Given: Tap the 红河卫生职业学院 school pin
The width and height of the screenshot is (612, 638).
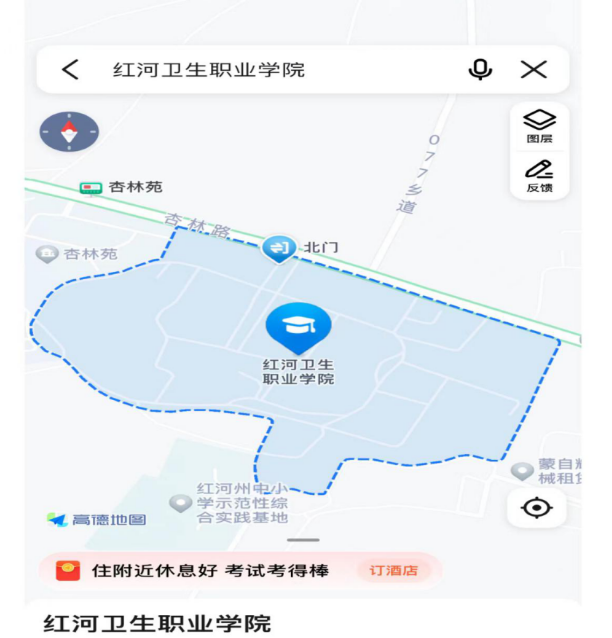Looking at the screenshot, I should [x=297, y=327].
